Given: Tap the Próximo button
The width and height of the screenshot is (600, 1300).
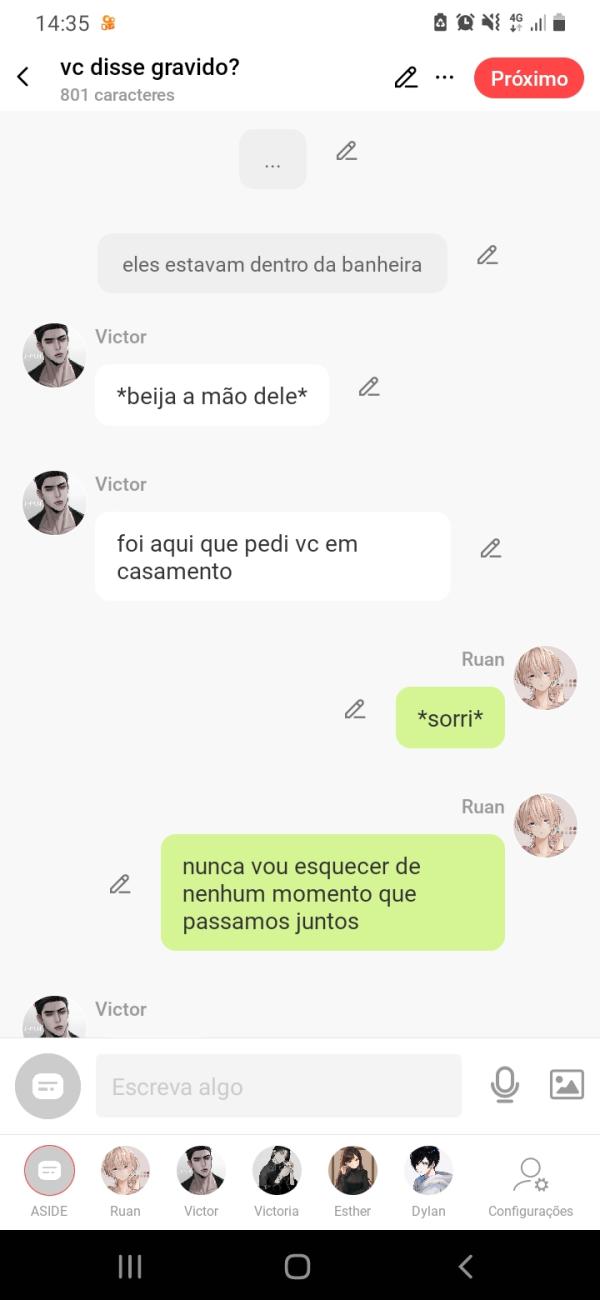Looking at the screenshot, I should pyautogui.click(x=529, y=78).
